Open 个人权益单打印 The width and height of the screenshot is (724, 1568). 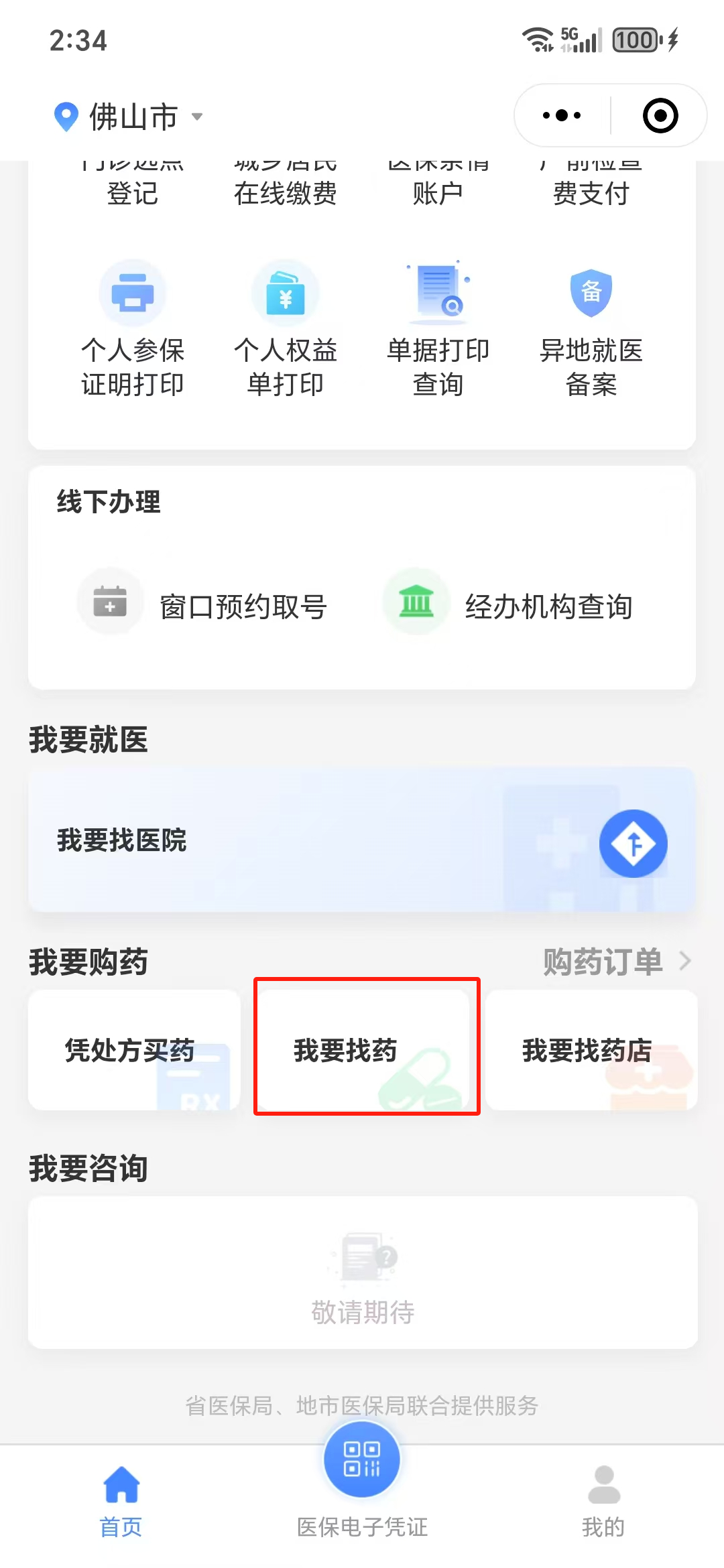point(286,329)
